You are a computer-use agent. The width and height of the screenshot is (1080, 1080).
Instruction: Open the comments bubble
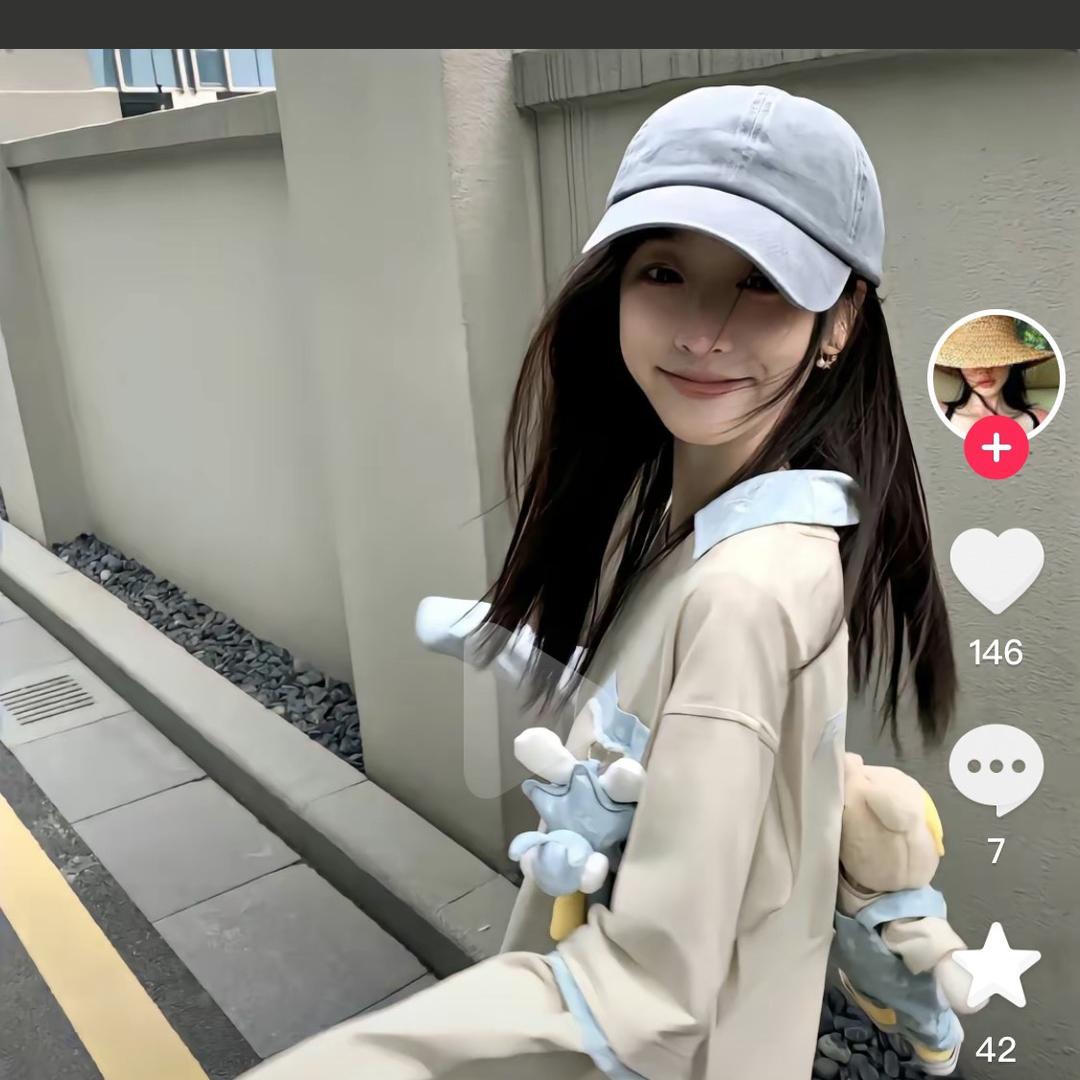tap(996, 768)
